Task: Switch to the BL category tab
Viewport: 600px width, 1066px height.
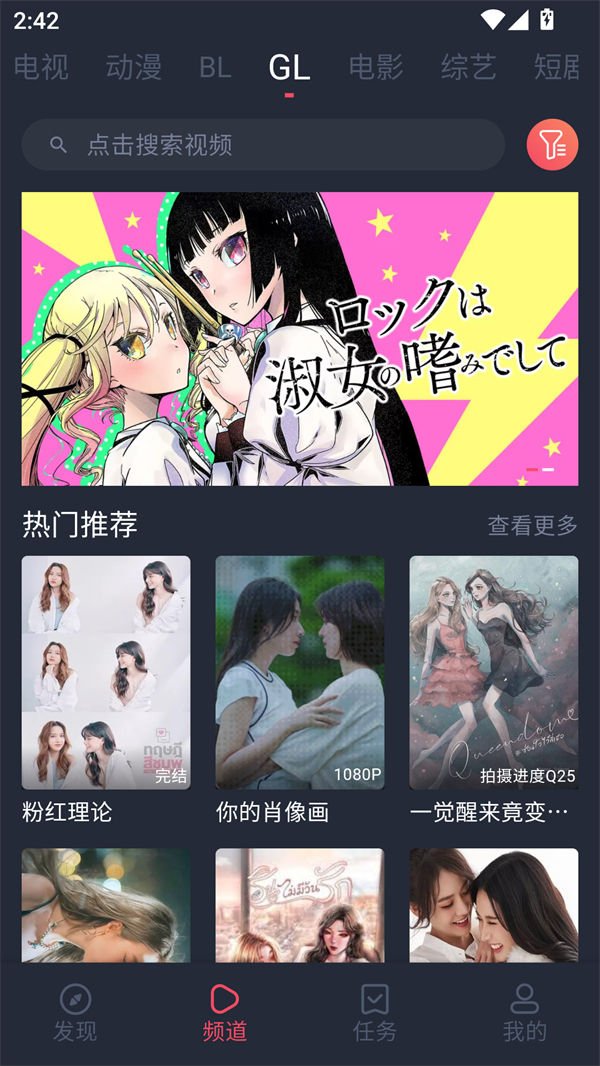Action: point(215,67)
